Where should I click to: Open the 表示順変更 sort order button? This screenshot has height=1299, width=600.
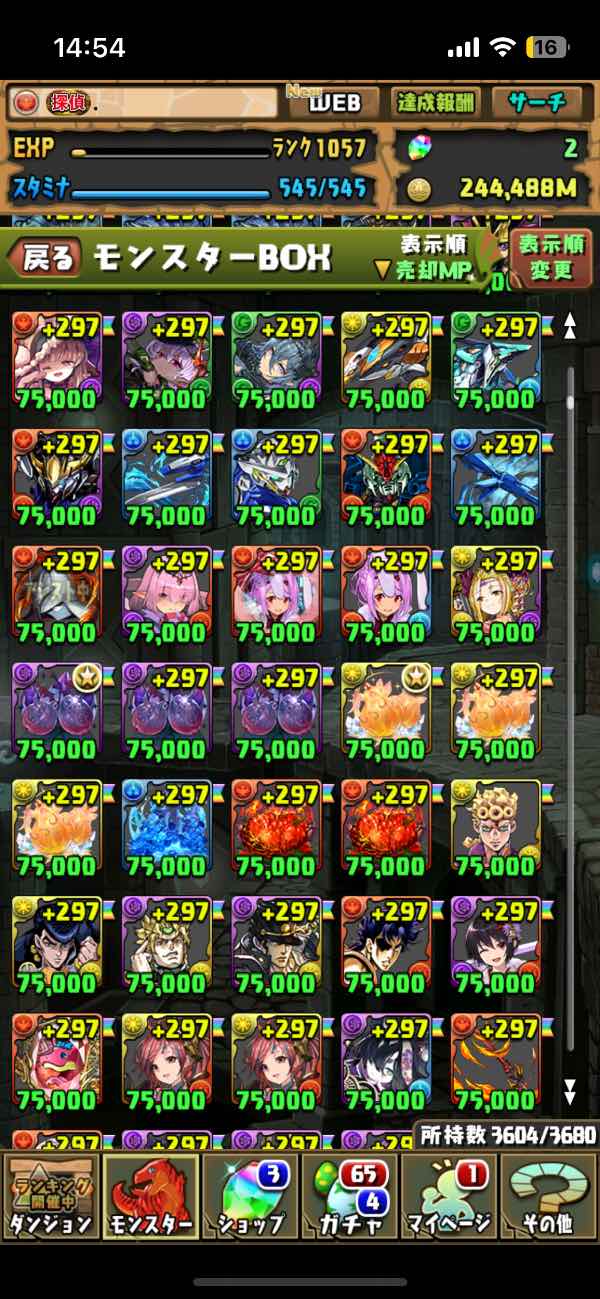(x=551, y=257)
